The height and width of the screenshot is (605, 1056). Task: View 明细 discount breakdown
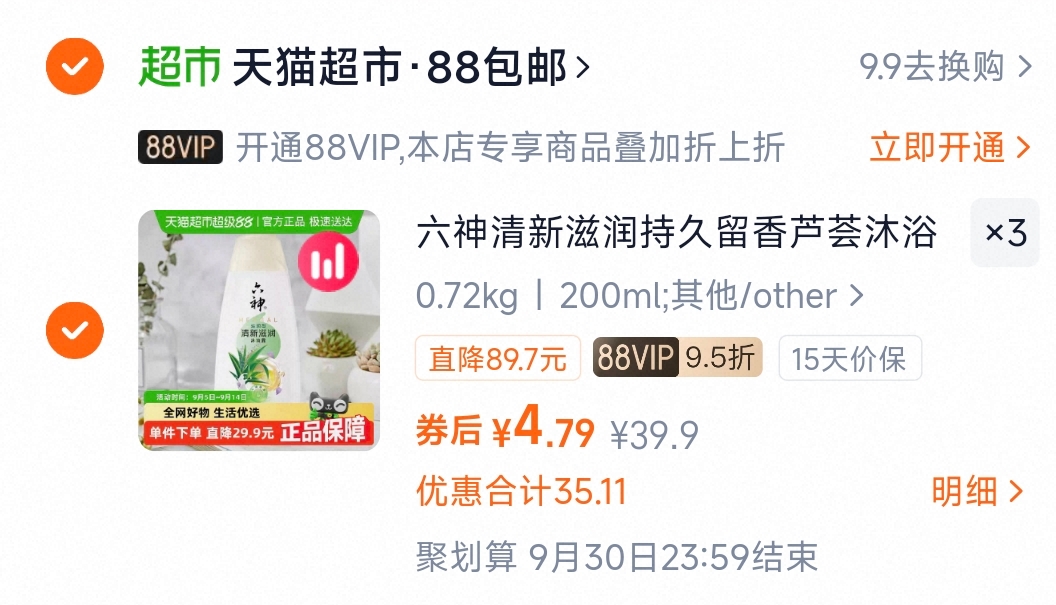point(977,492)
